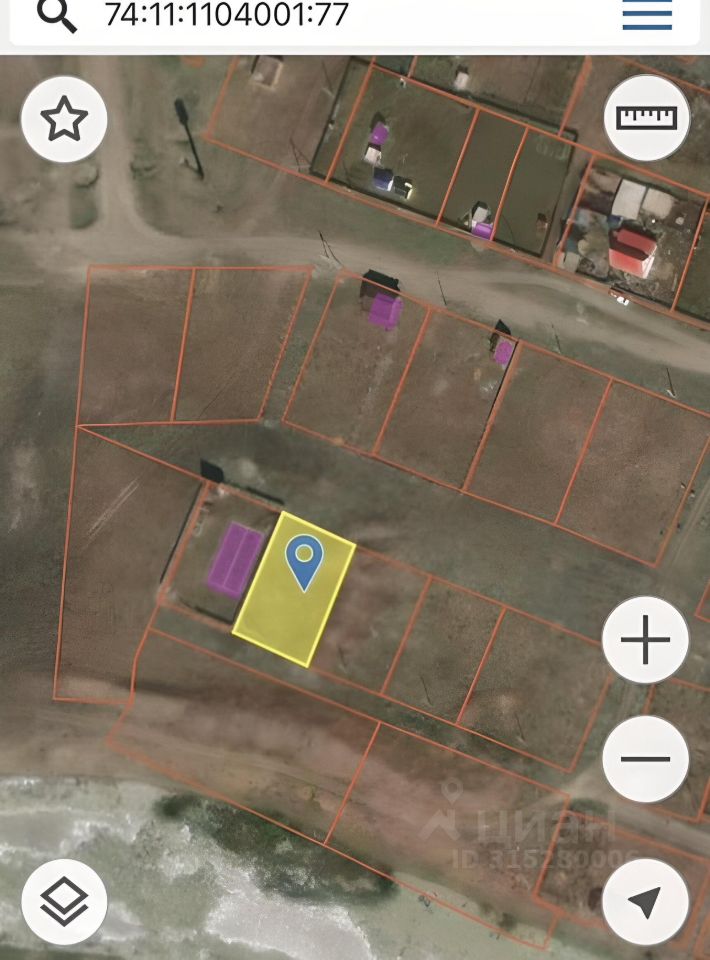This screenshot has height=960, width=710.
Task: Center map on my location
Action: point(646,902)
